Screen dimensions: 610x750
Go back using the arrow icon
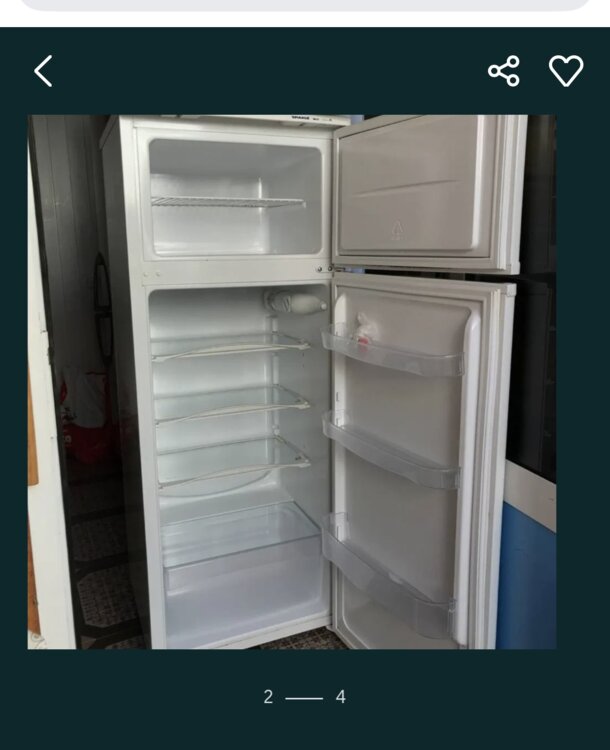[x=43, y=71]
